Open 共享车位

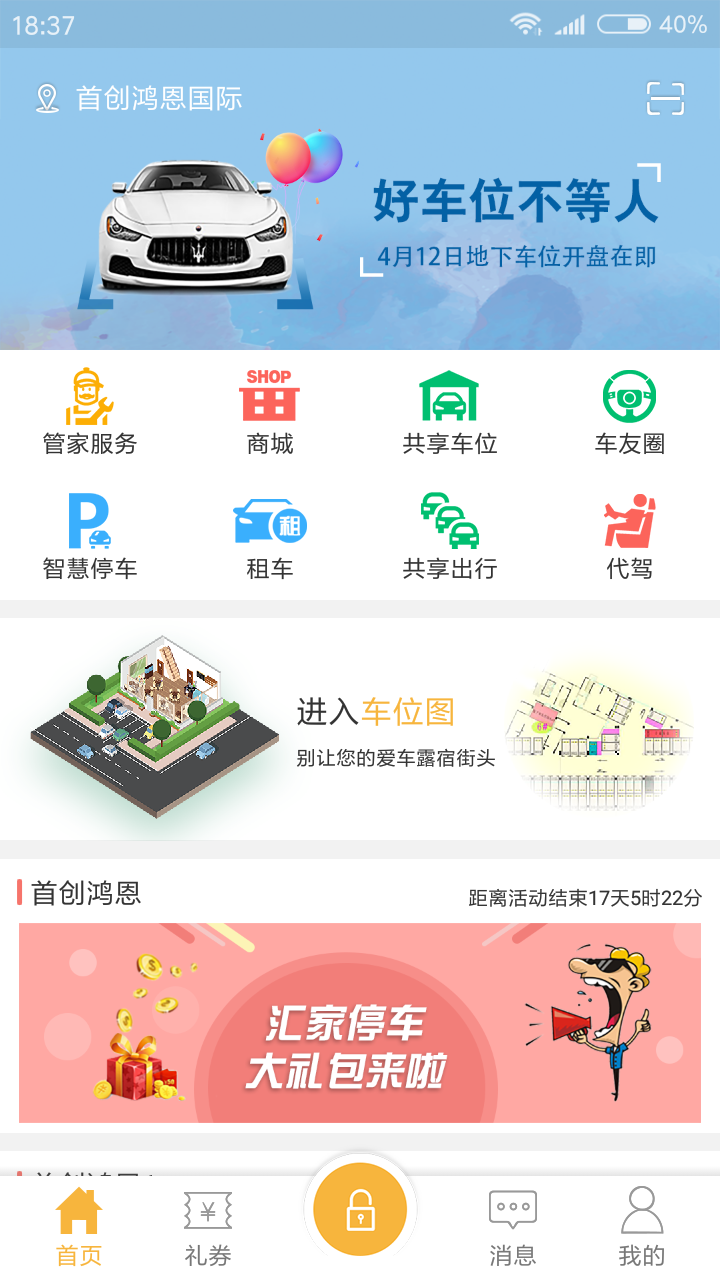point(450,412)
